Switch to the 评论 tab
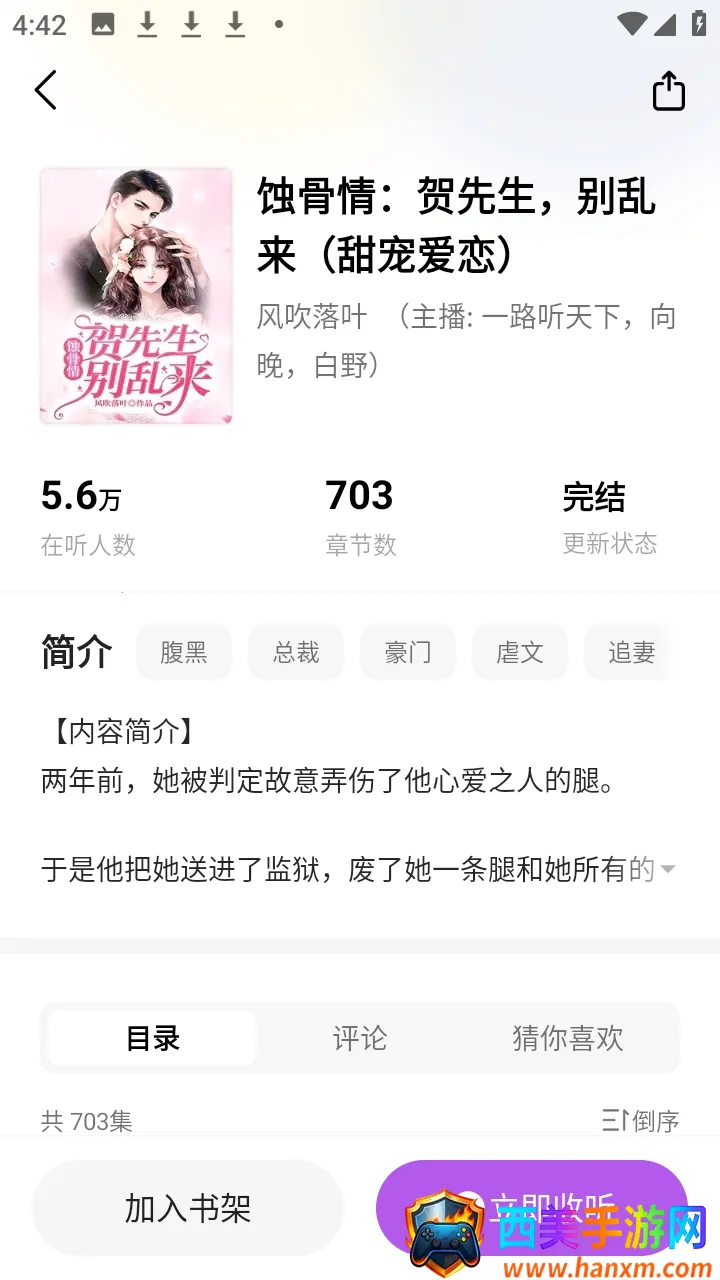This screenshot has height=1280, width=720. coord(360,1038)
